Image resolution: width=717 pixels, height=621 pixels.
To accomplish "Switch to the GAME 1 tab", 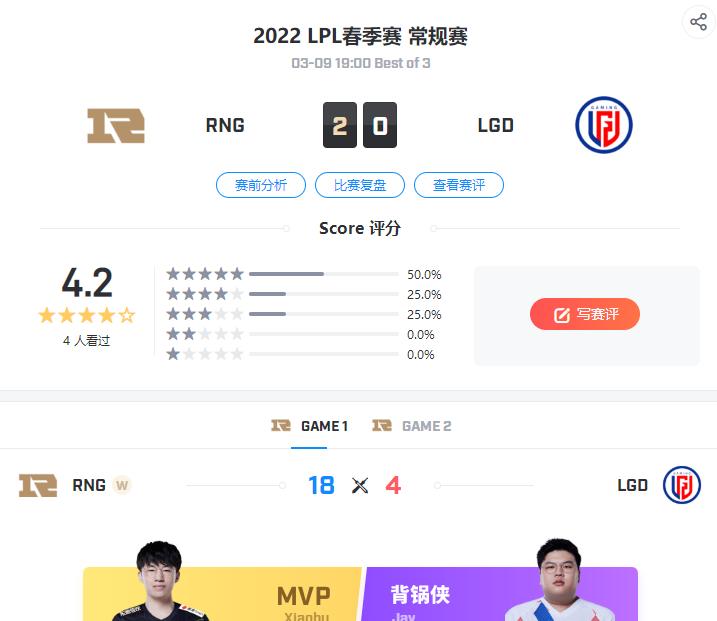I will pos(310,426).
